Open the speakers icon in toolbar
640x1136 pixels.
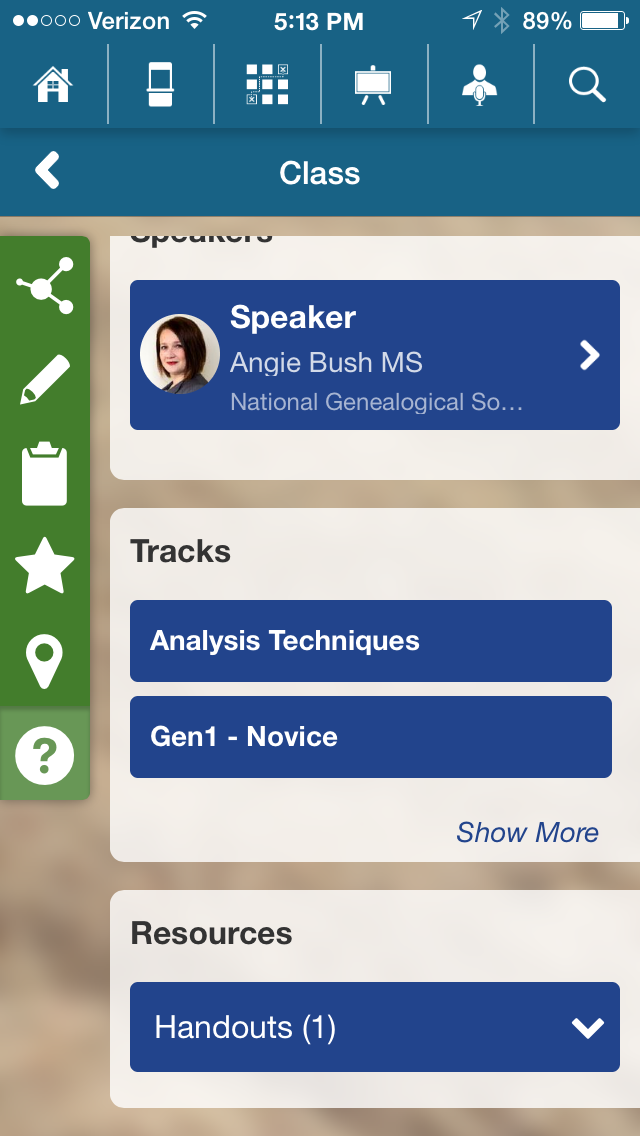tap(480, 85)
